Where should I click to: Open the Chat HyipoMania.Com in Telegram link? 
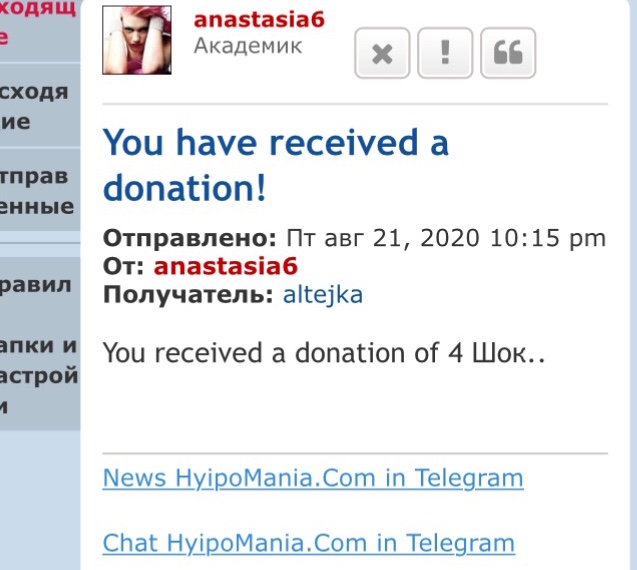(308, 543)
